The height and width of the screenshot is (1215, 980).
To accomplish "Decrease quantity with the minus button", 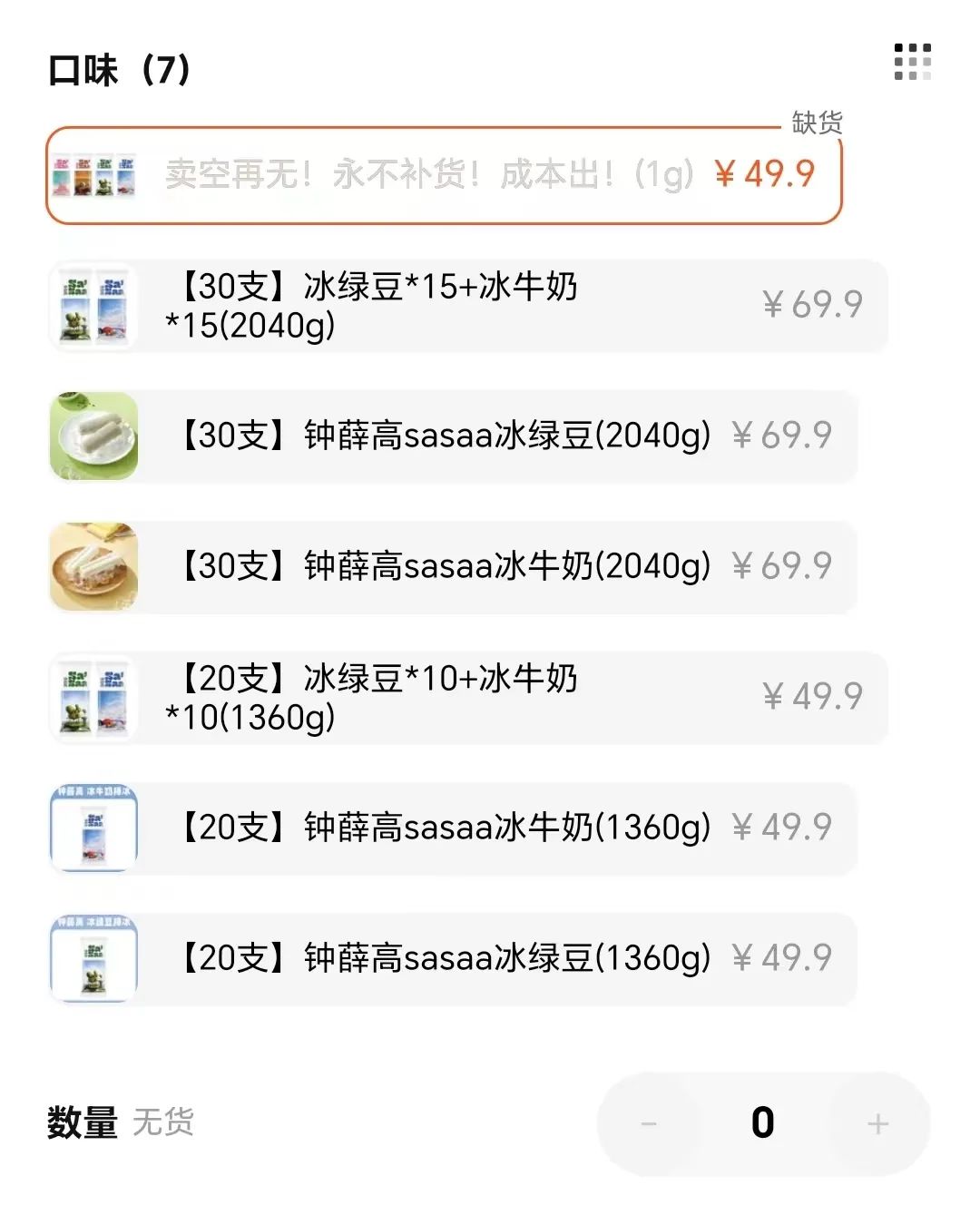I will (x=647, y=1122).
